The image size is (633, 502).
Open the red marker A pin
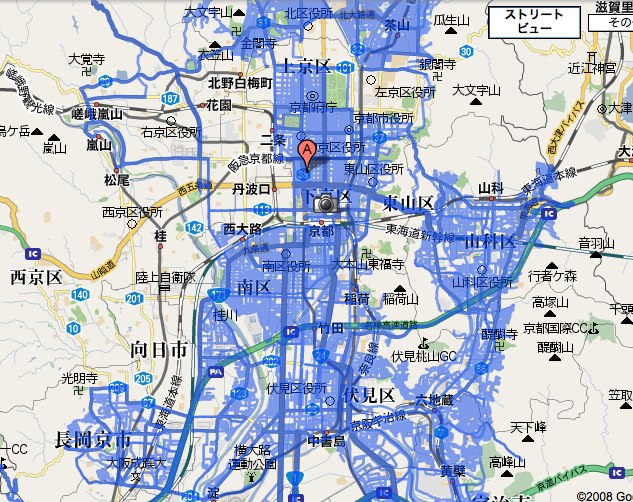click(308, 153)
